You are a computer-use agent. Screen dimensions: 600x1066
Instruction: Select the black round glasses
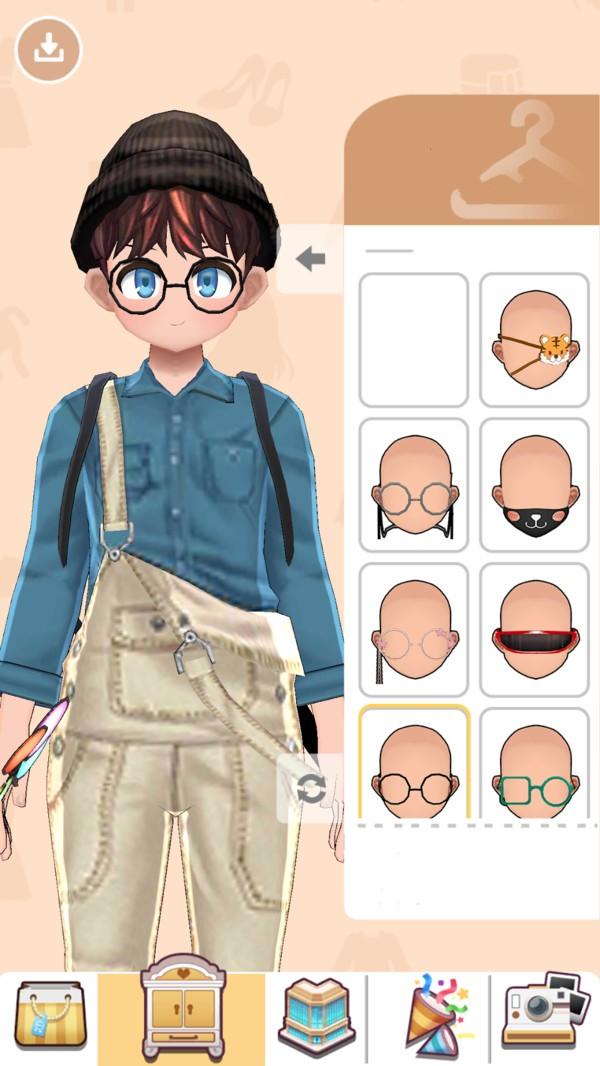[413, 765]
